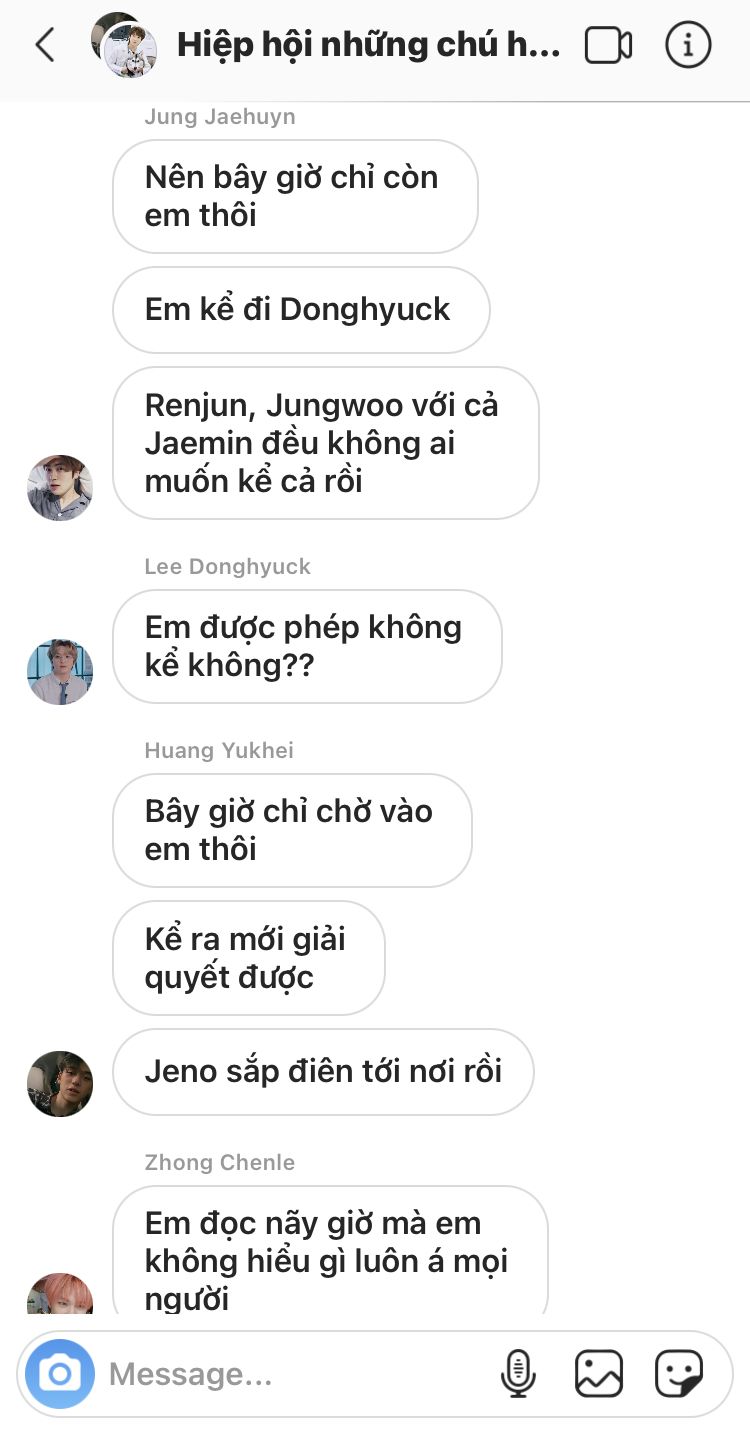This screenshot has height=1438, width=750.
Task: Open the camera from message bar
Action: pos(60,1374)
